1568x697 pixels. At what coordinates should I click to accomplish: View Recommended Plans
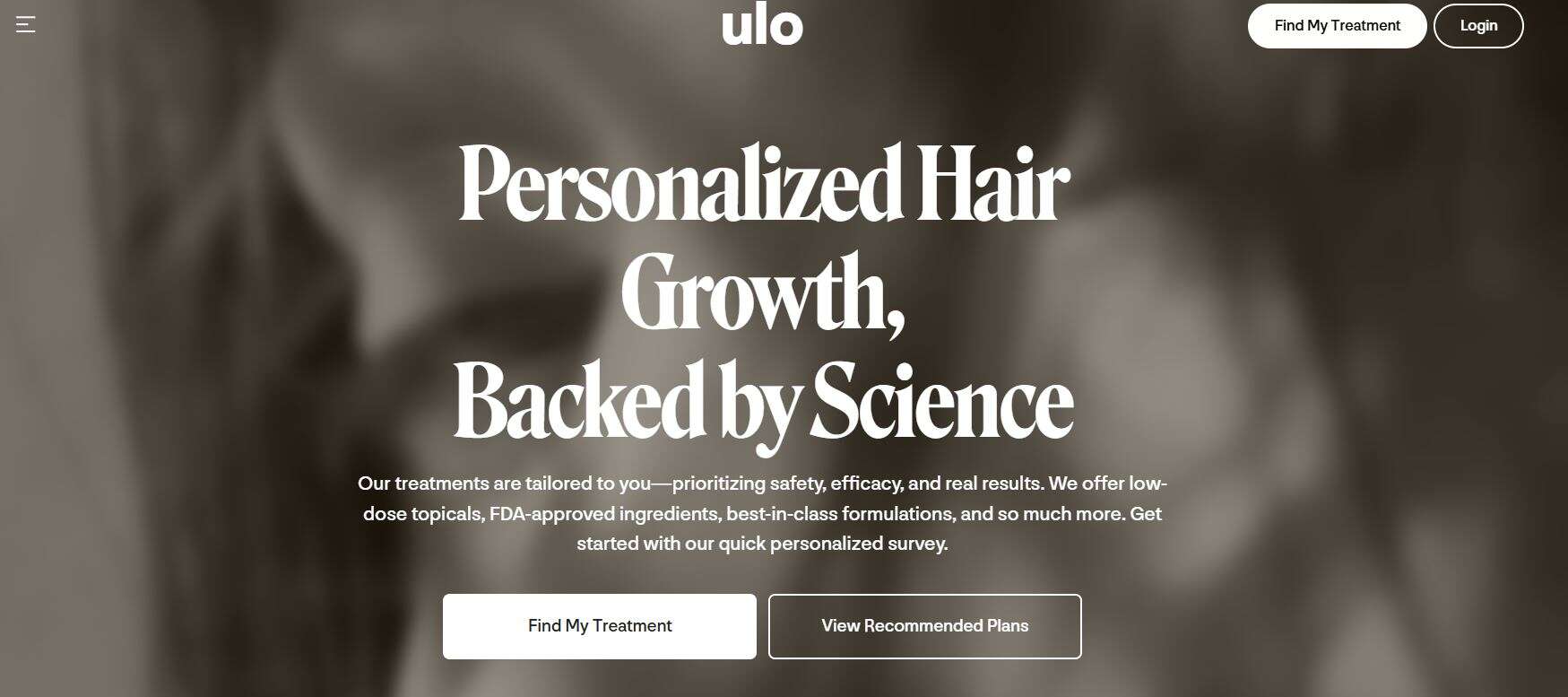(x=924, y=626)
